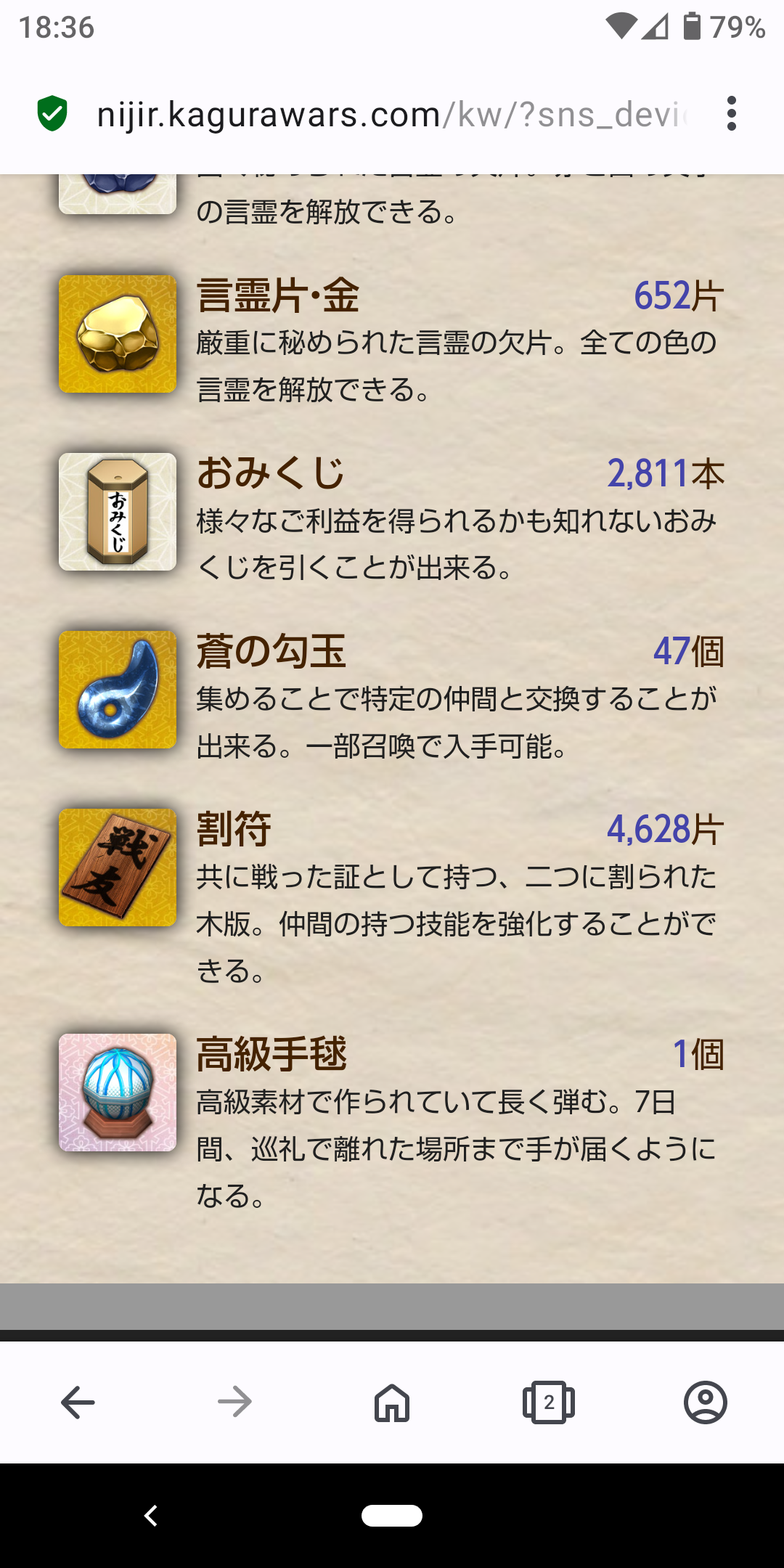The image size is (784, 1568).
Task: Go back to the previous page
Action: tap(78, 1402)
